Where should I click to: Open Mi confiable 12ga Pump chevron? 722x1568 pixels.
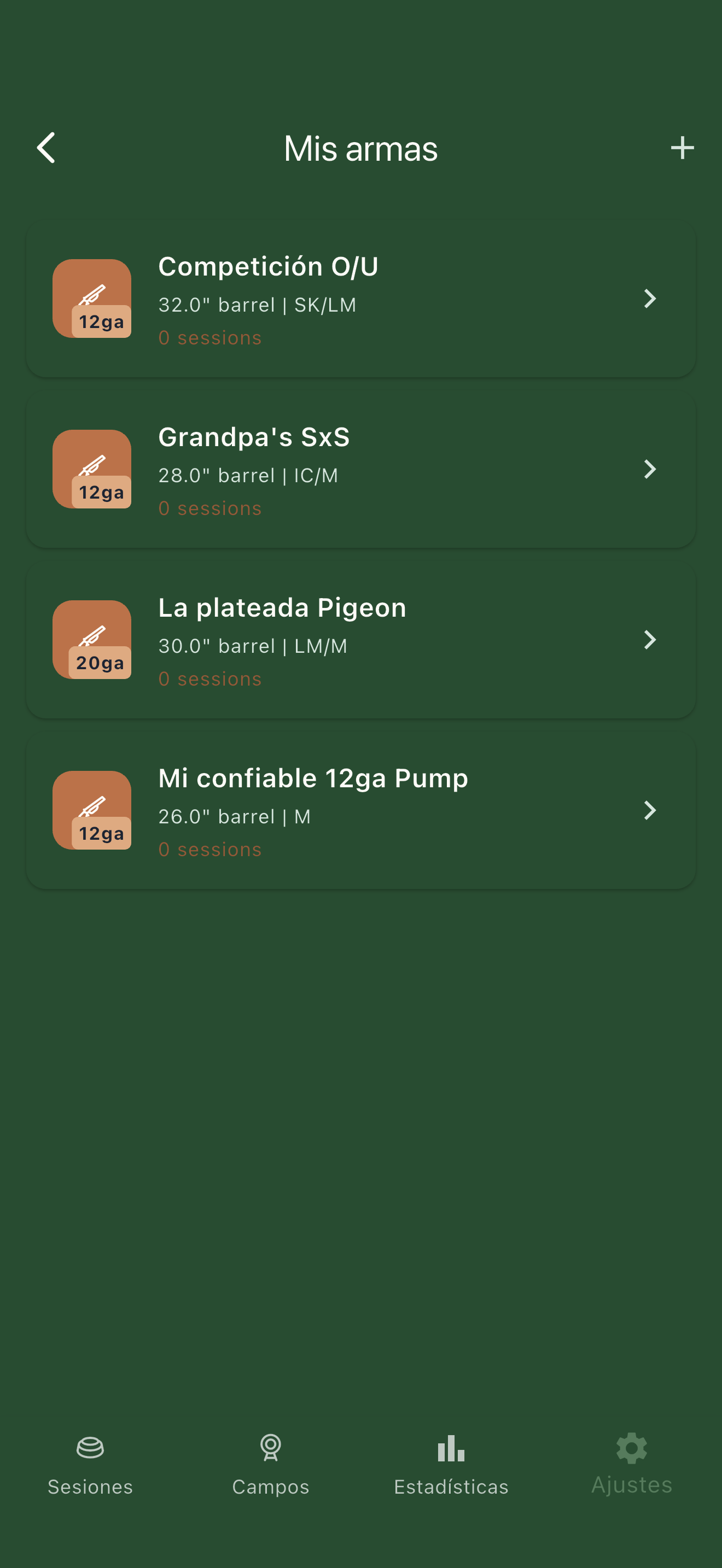tap(650, 811)
